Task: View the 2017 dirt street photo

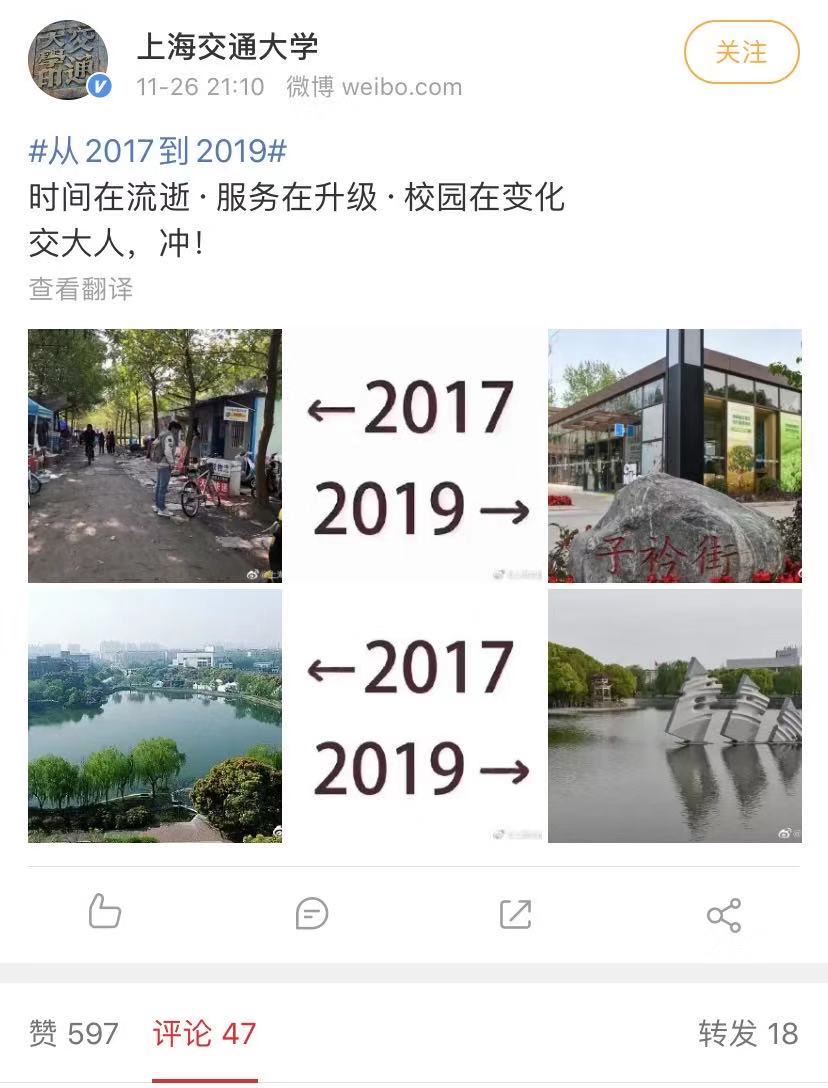Action: click(155, 455)
